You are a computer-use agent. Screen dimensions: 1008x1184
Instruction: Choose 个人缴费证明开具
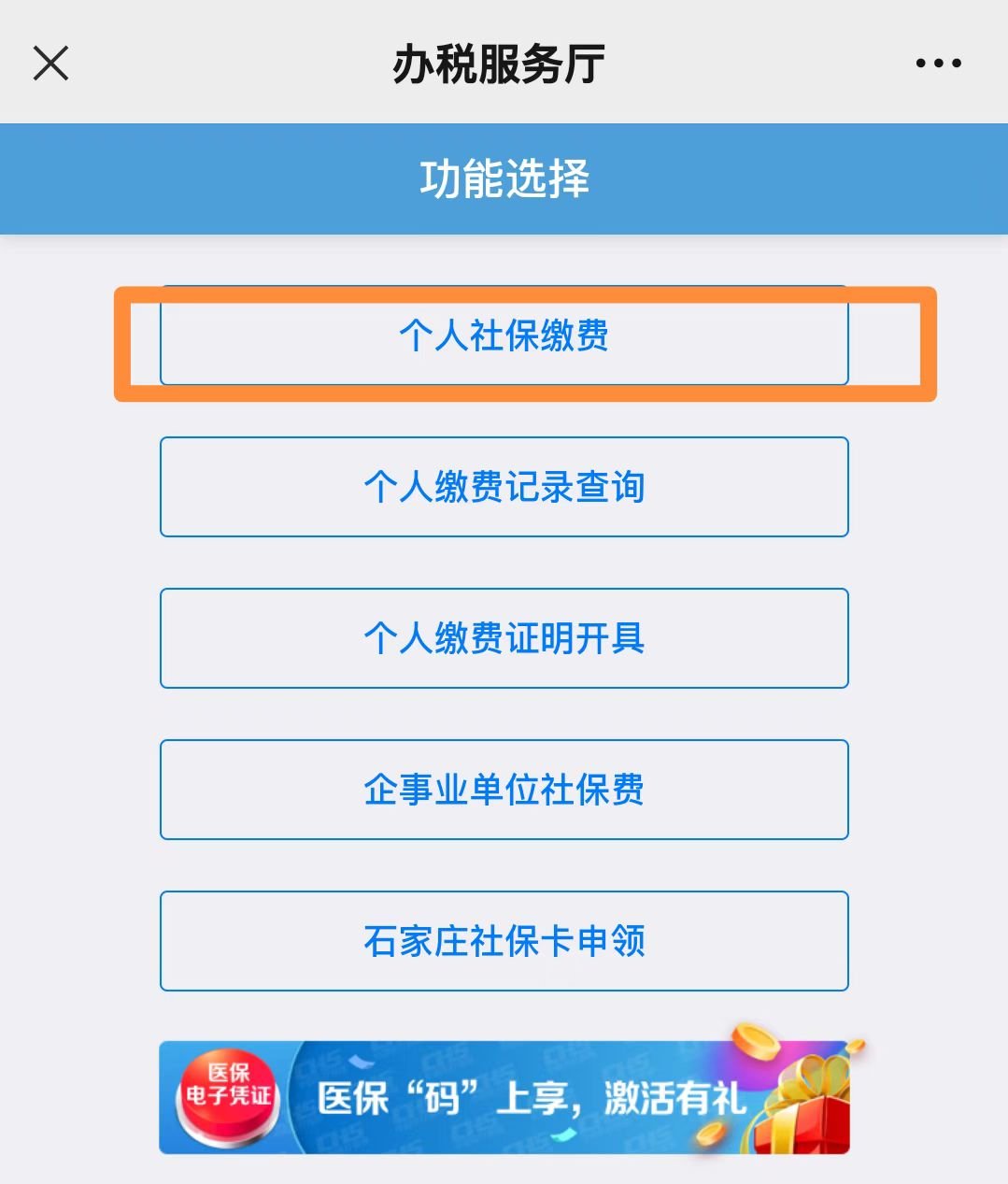coord(504,638)
